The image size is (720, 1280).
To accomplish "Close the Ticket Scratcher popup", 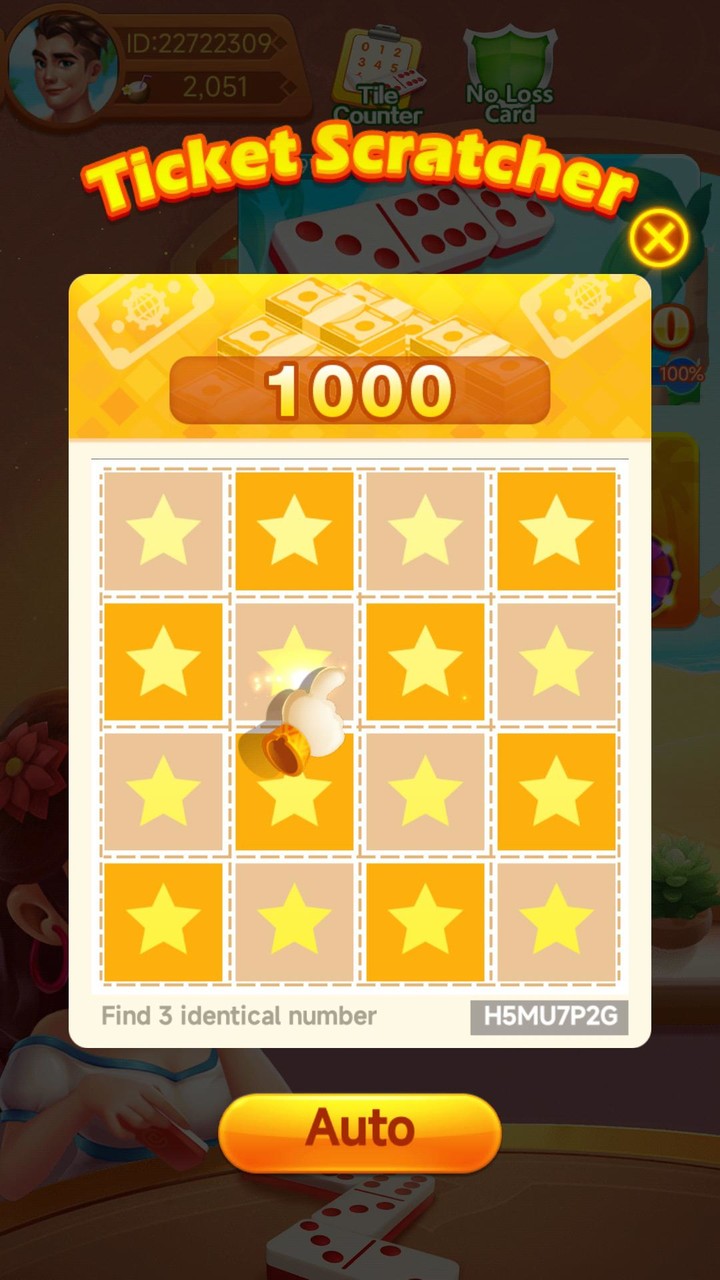I will coord(657,235).
